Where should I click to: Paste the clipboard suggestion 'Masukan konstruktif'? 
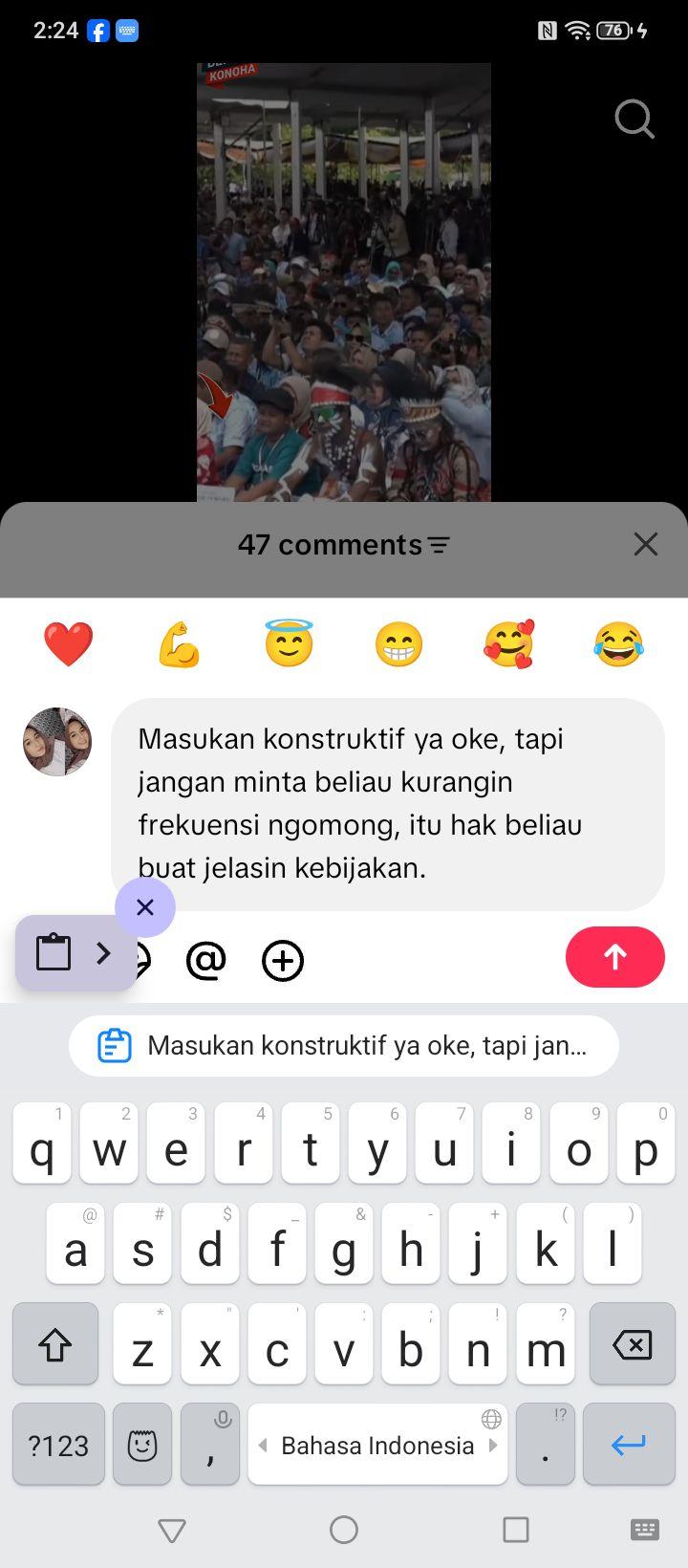pos(344,1045)
